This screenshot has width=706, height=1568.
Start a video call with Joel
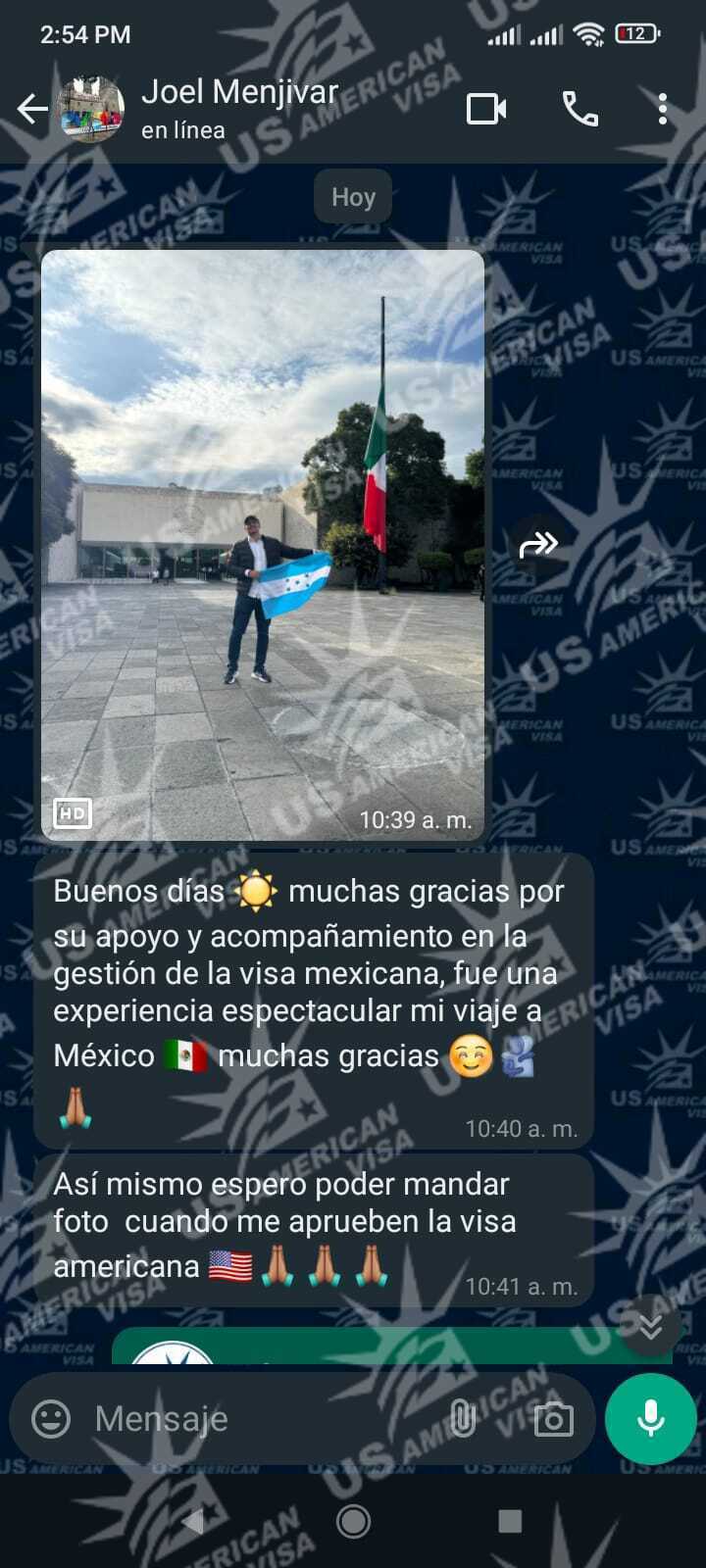tap(485, 109)
